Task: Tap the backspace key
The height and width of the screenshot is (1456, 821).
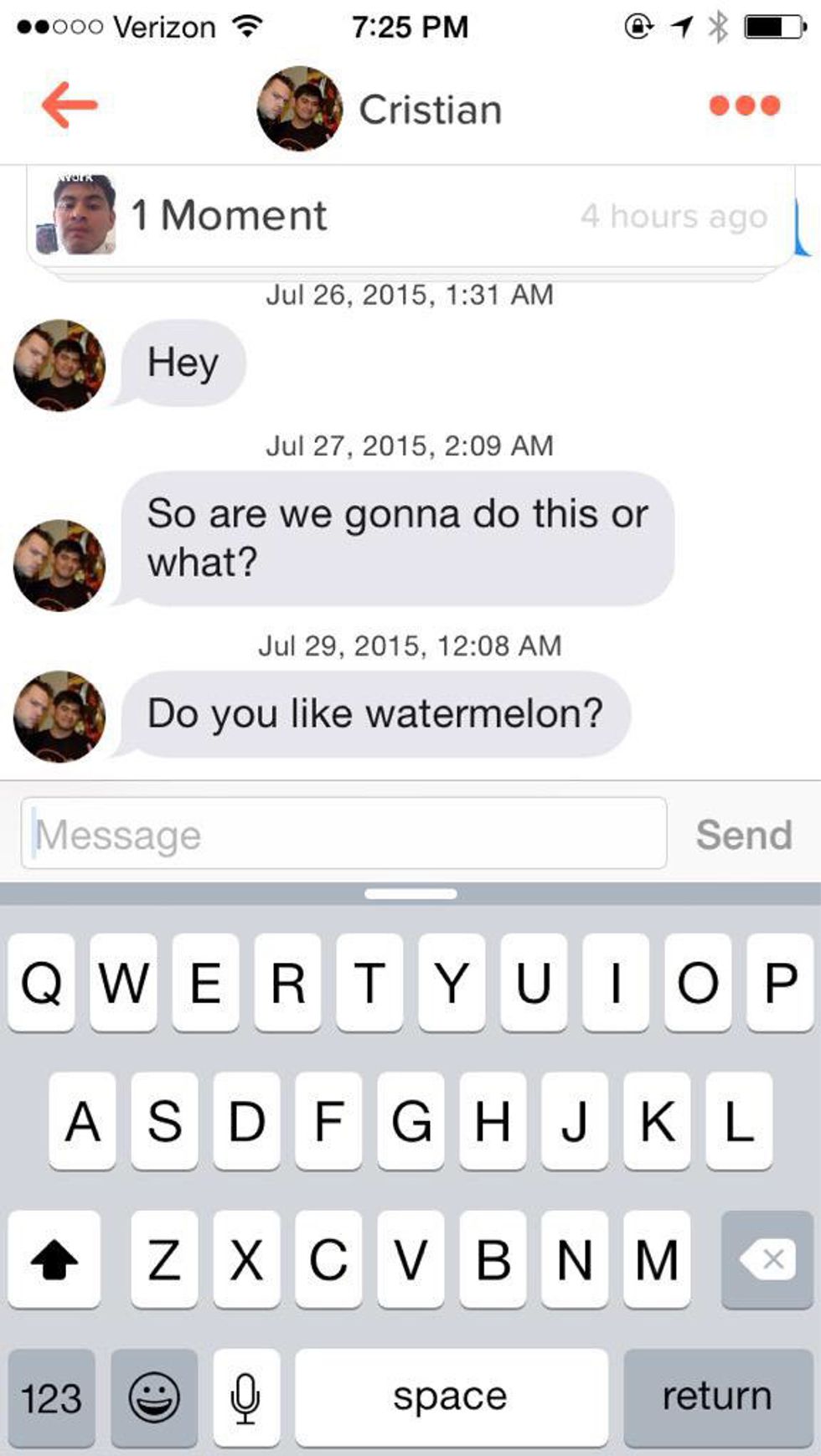Action: click(x=767, y=1258)
